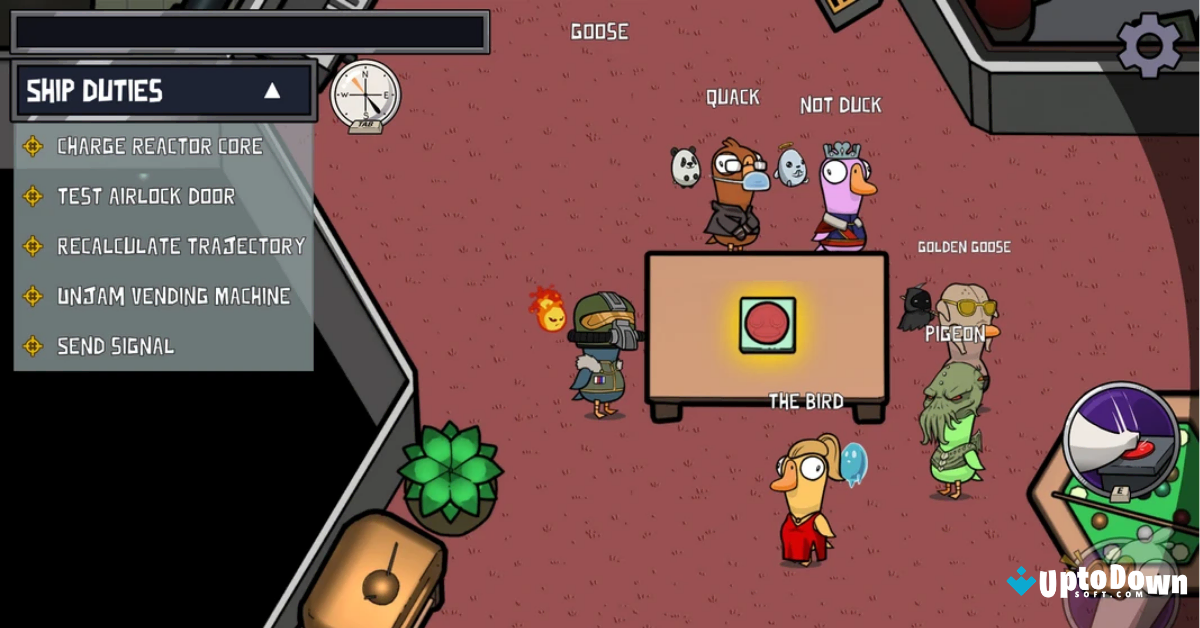Open the map with the compass icon
1200x628 pixels.
[365, 94]
